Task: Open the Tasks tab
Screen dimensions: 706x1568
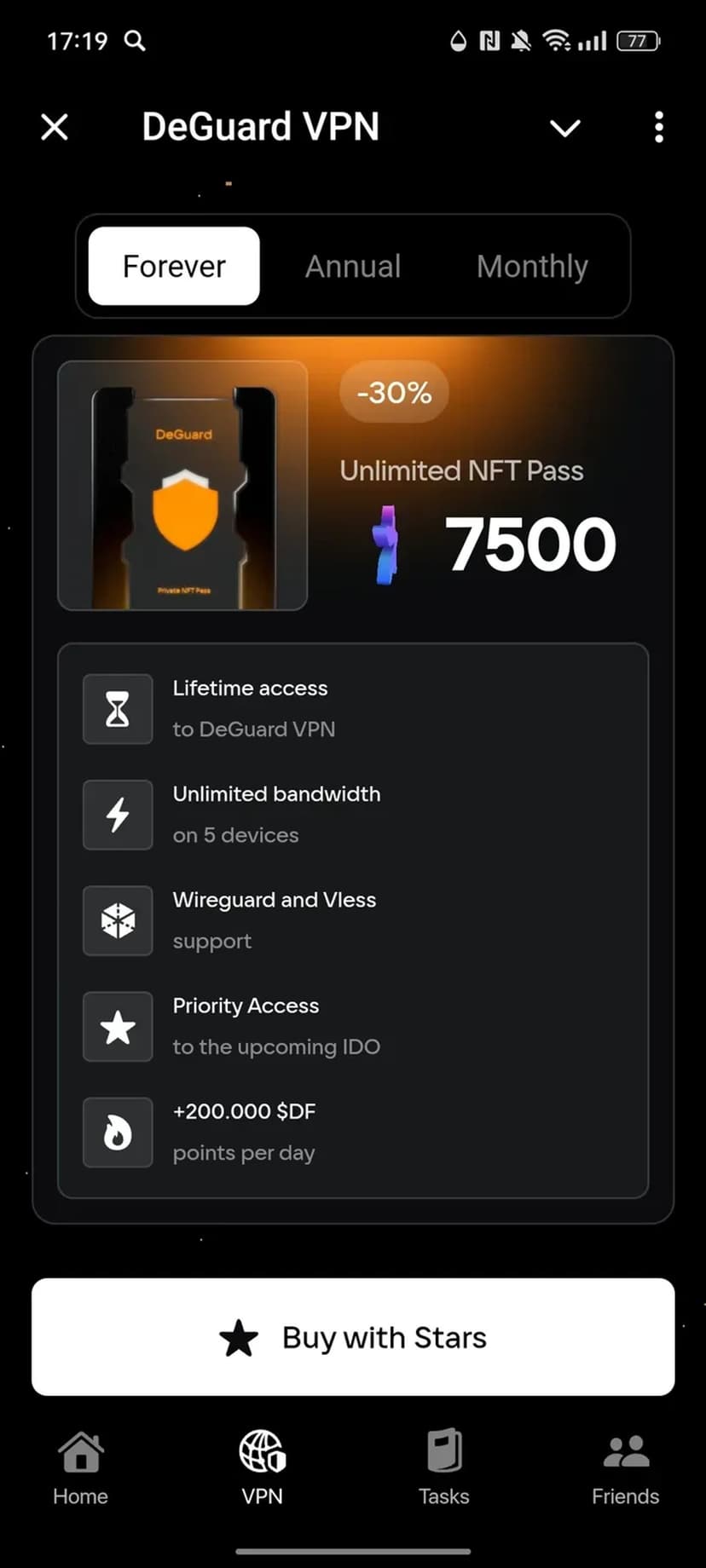Action: click(443, 1468)
